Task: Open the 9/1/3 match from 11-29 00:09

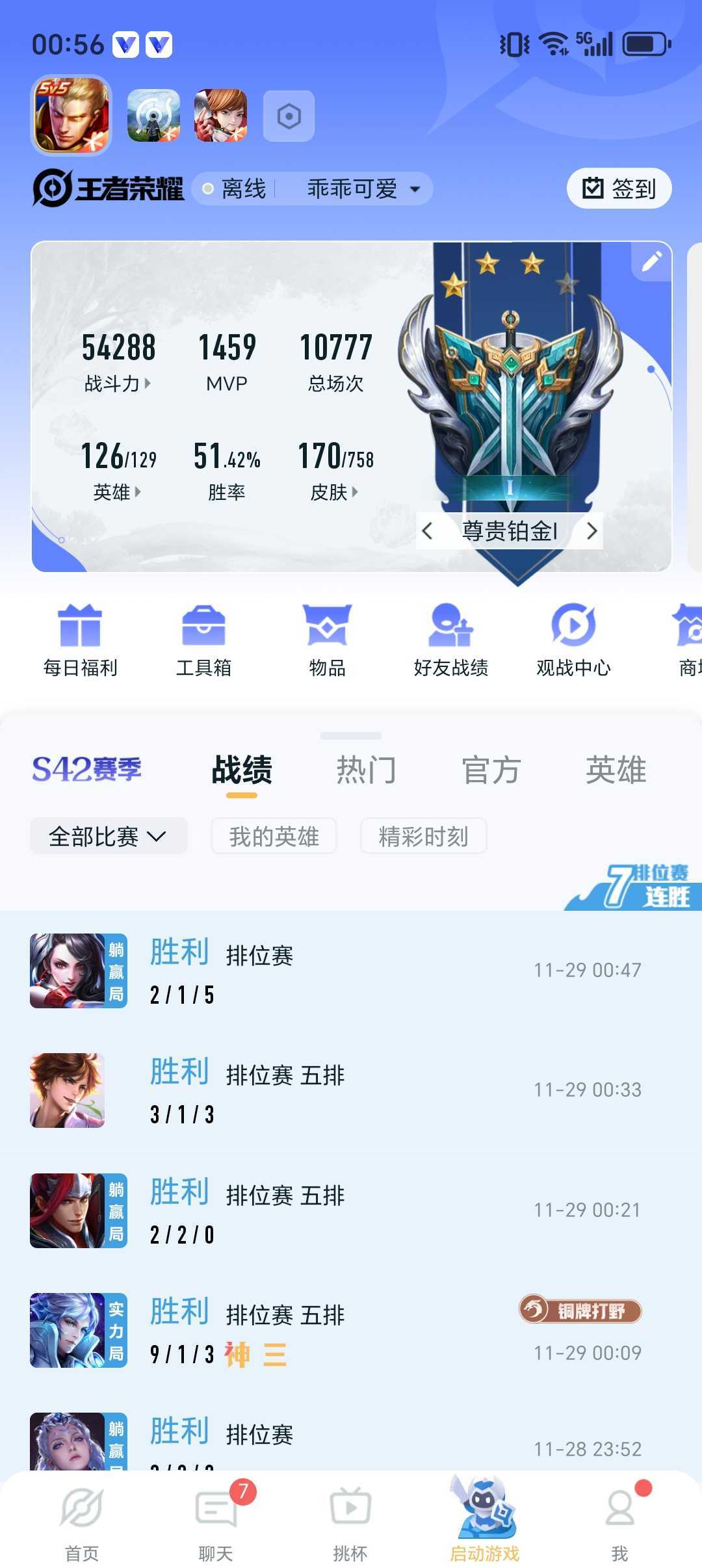Action: pos(351,1330)
